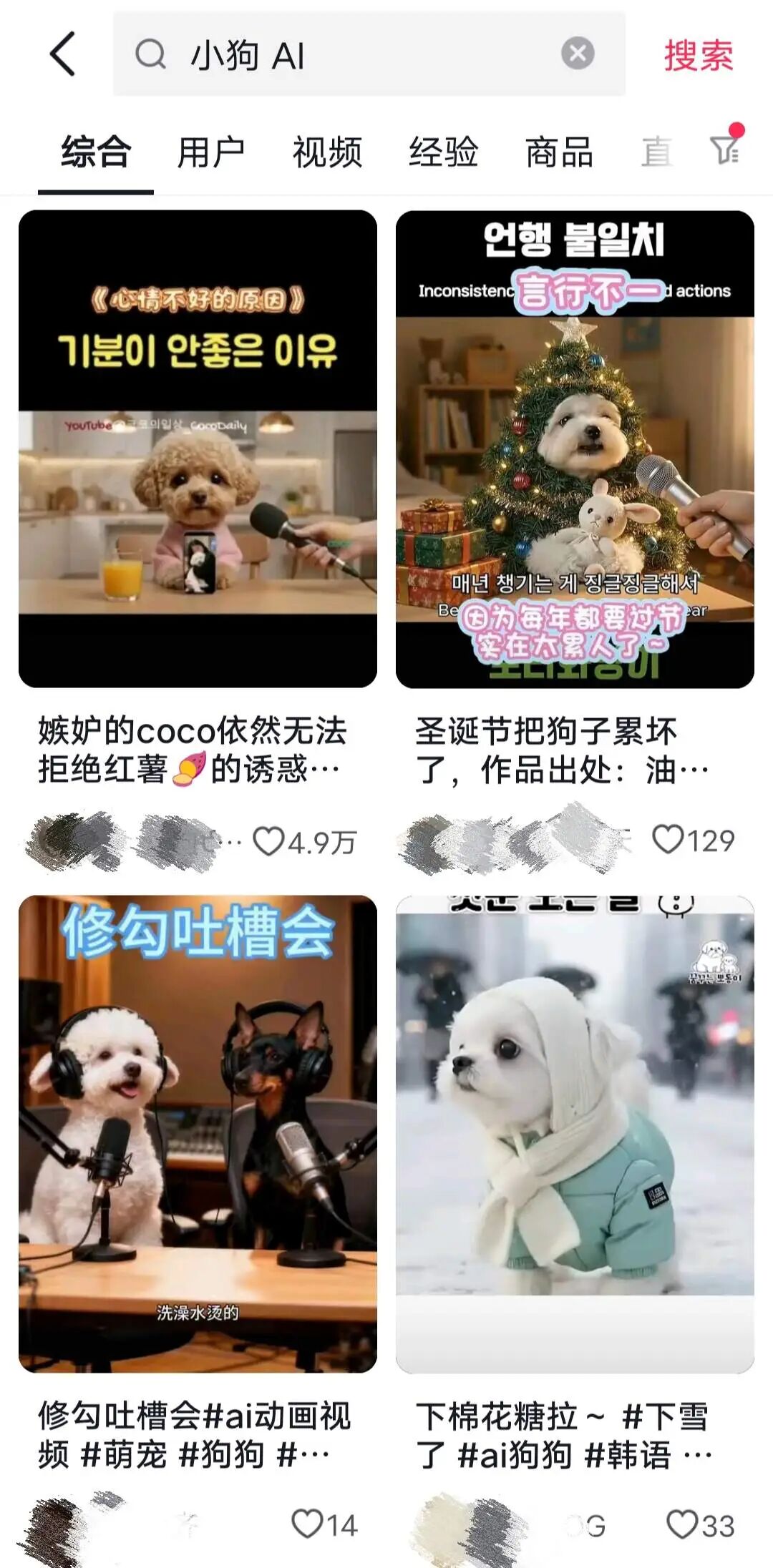Tap the search field containing 小狗 AI
Screen dimensions: 773x1568
click(x=358, y=54)
